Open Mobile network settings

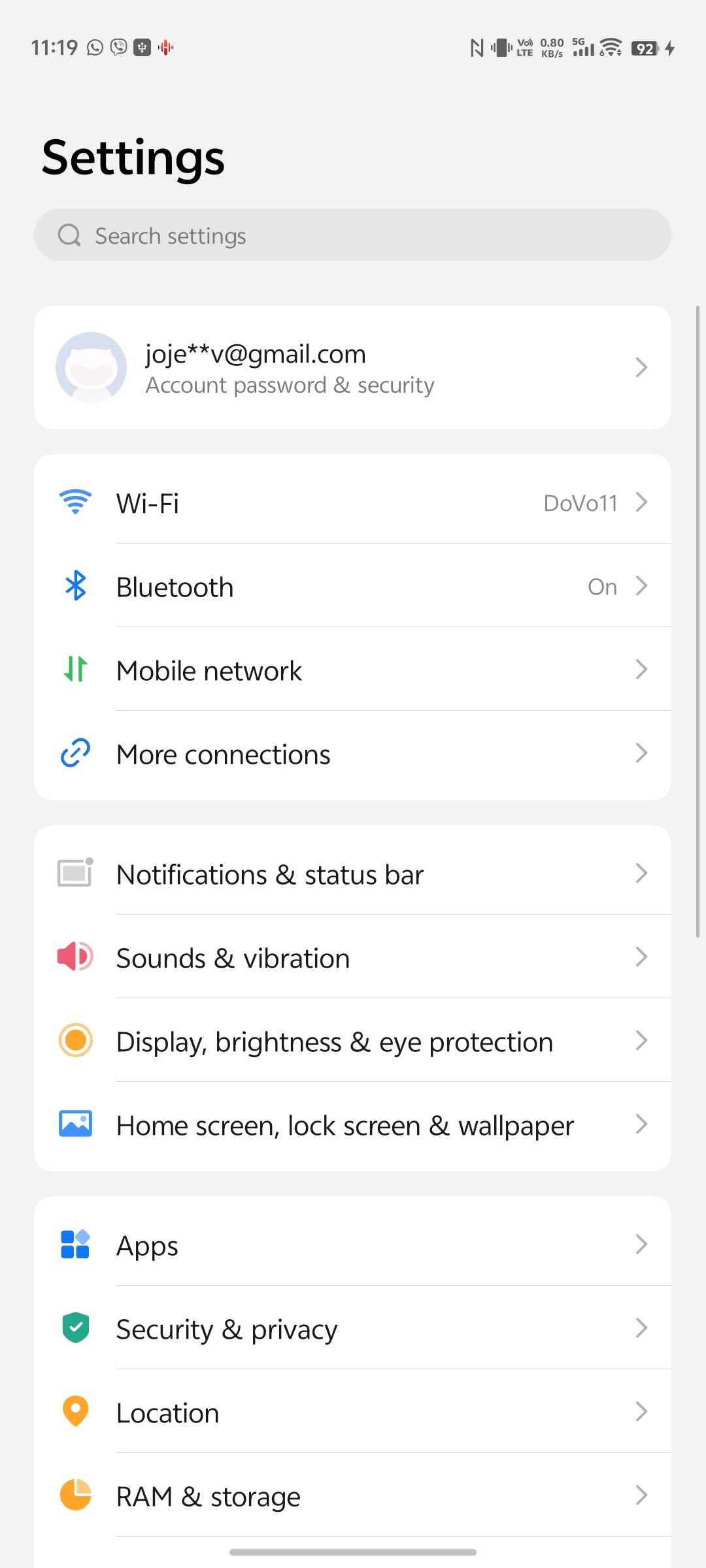pyautogui.click(x=352, y=670)
